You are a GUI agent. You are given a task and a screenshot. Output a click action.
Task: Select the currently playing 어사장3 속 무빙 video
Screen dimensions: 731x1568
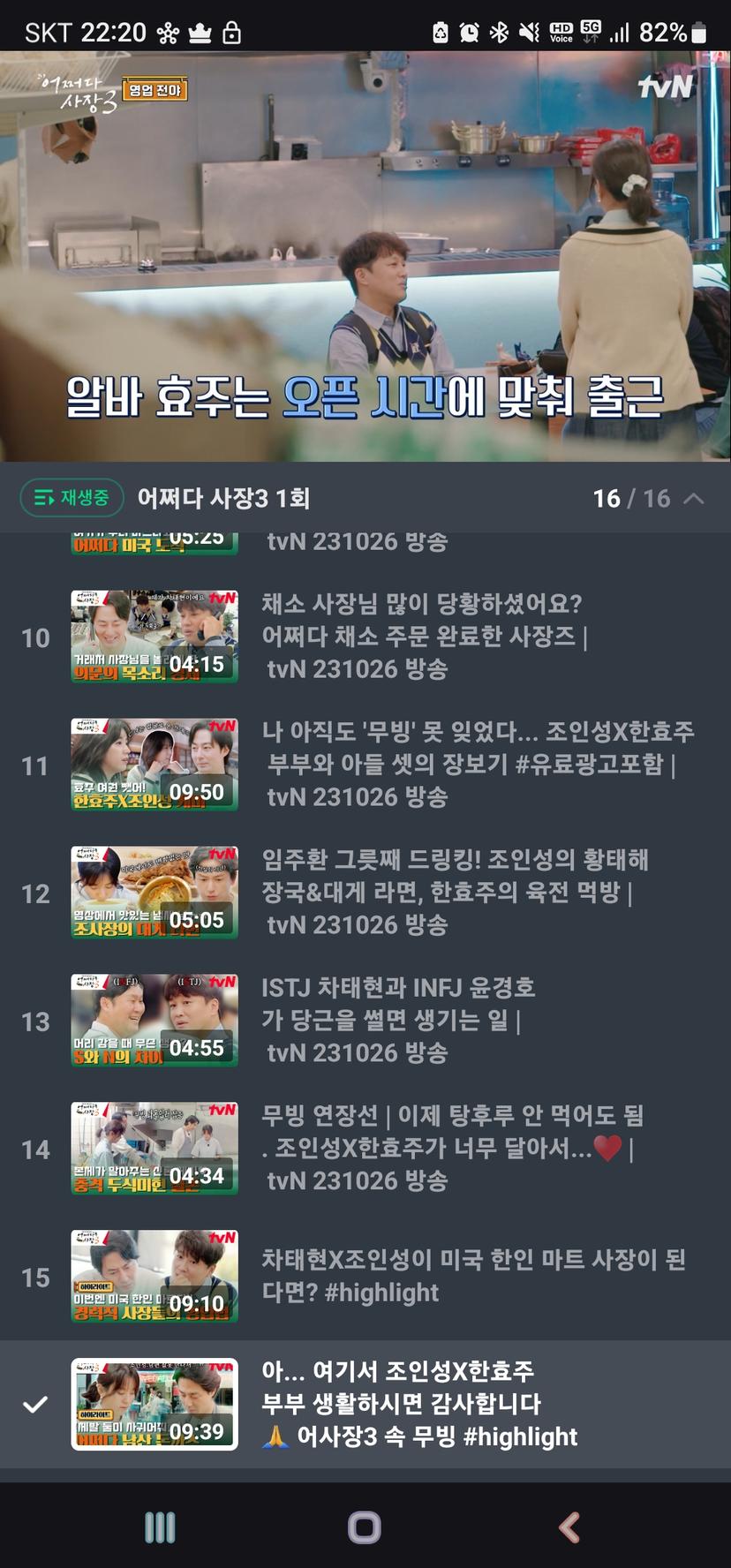click(365, 1404)
